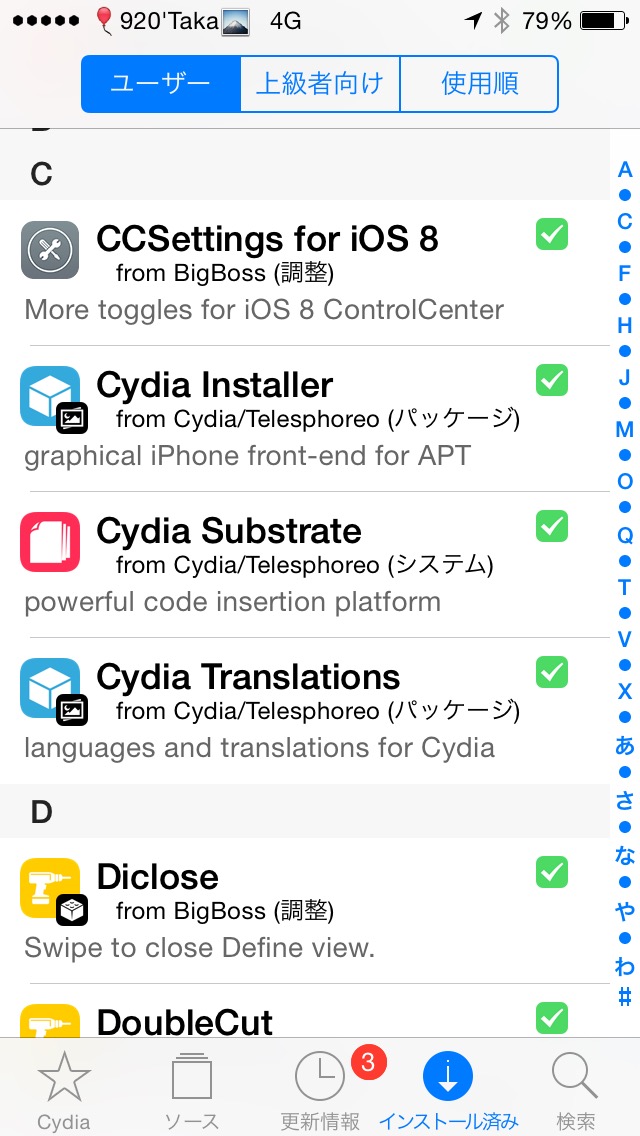Image resolution: width=640 pixels, height=1136 pixels.
Task: Jump to # in the side index
Action: pyautogui.click(x=625, y=998)
